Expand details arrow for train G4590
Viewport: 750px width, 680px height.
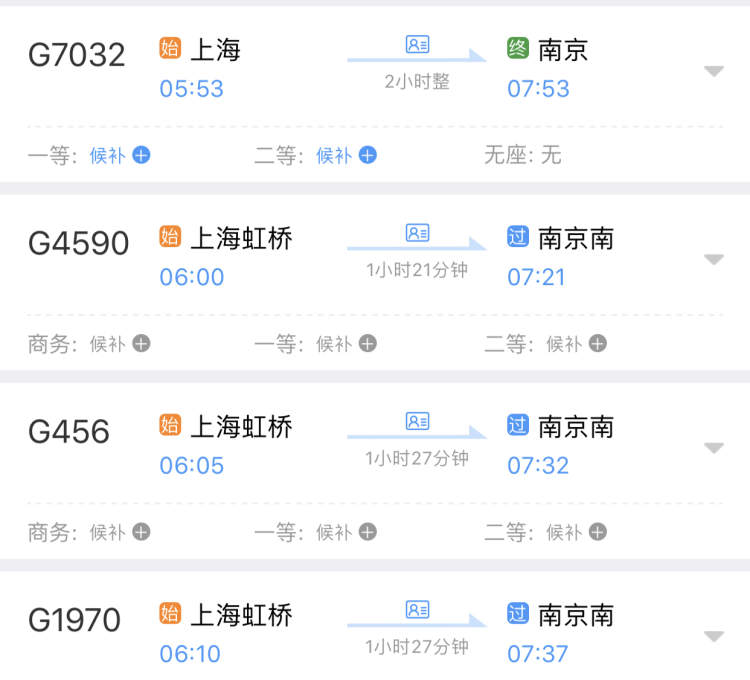(x=713, y=260)
